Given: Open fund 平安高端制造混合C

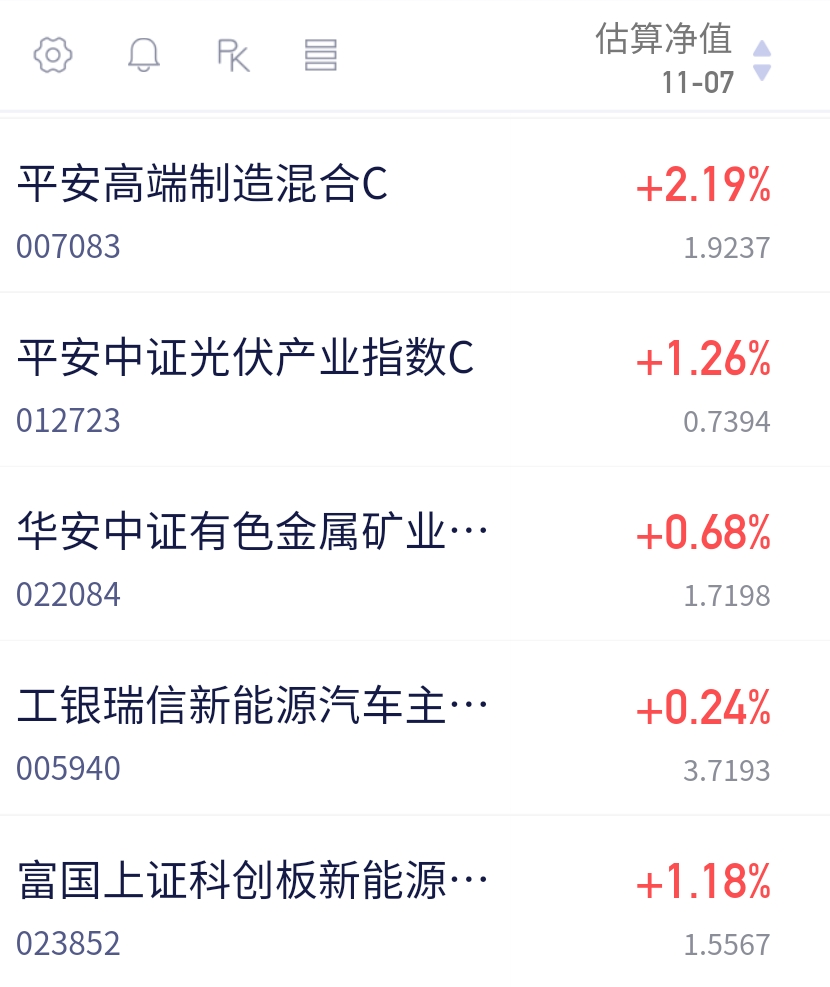Looking at the screenshot, I should 415,206.
